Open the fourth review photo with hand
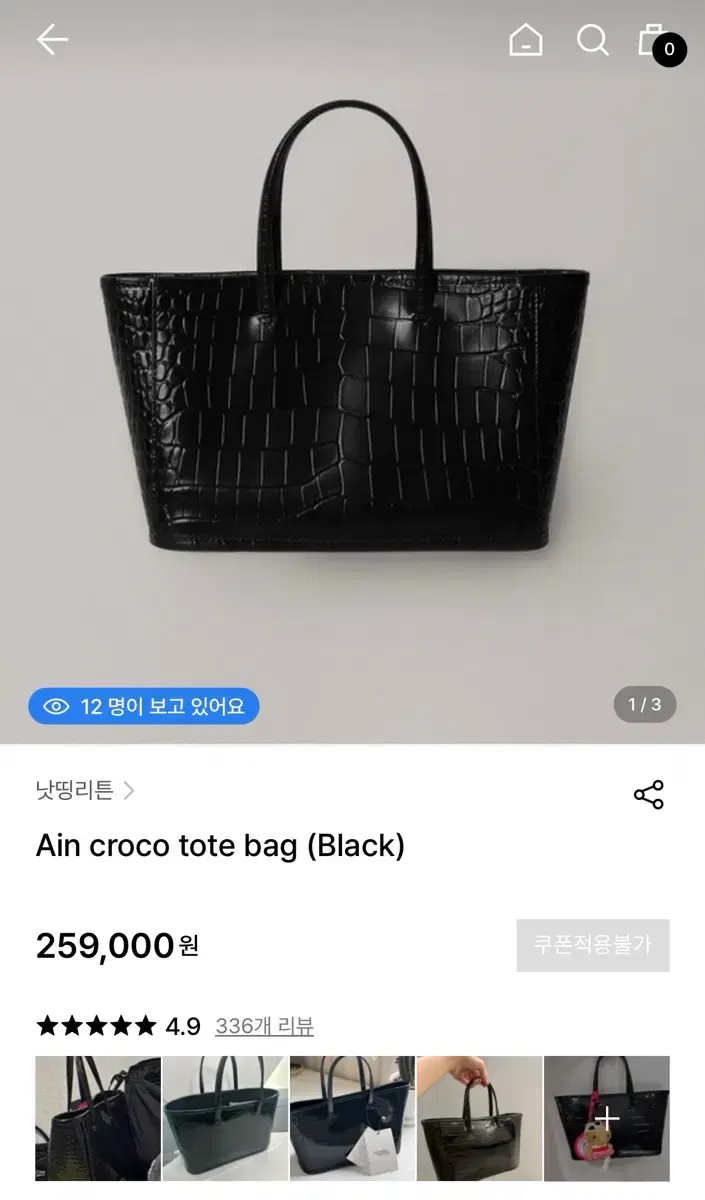 click(x=479, y=1119)
